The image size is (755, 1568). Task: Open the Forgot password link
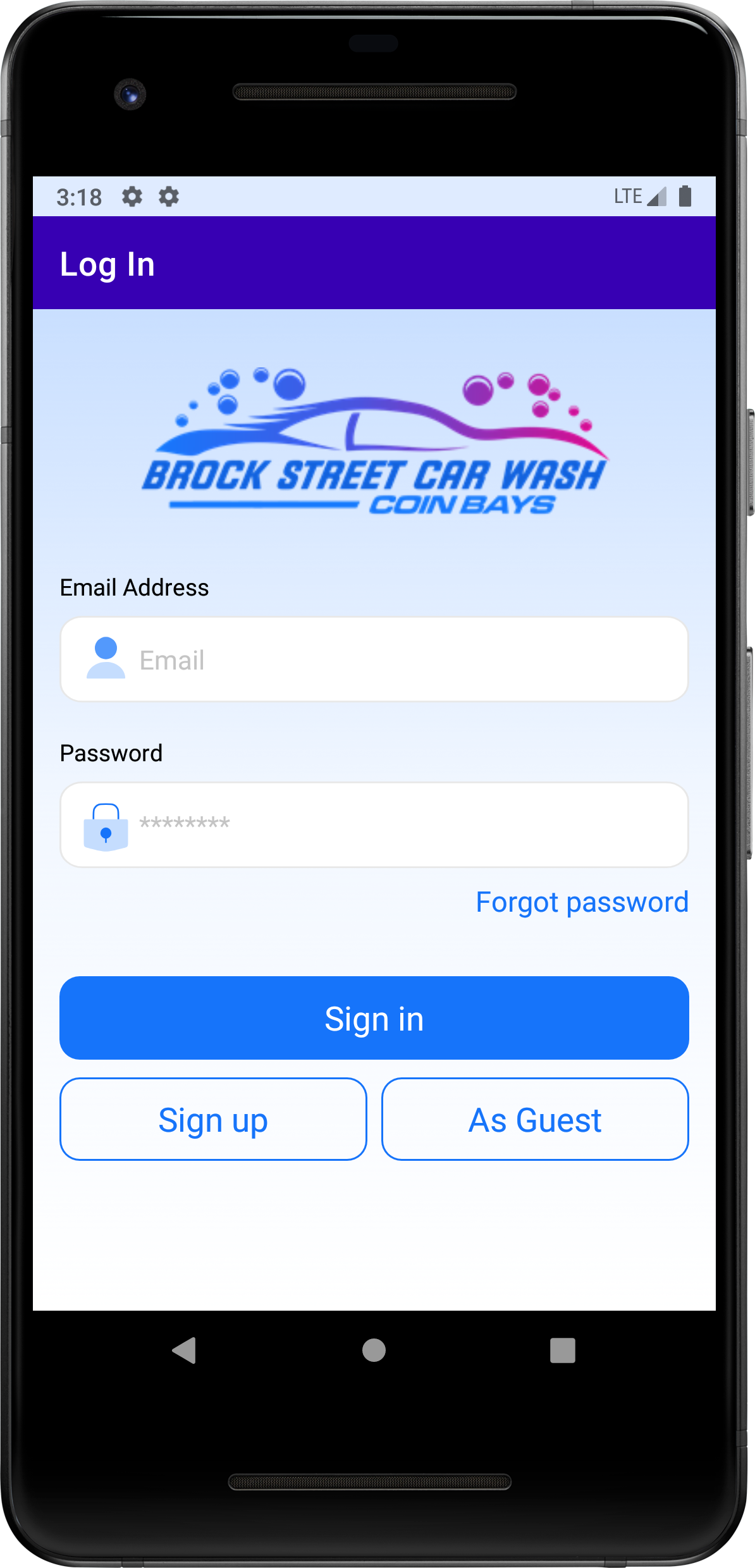click(x=581, y=902)
